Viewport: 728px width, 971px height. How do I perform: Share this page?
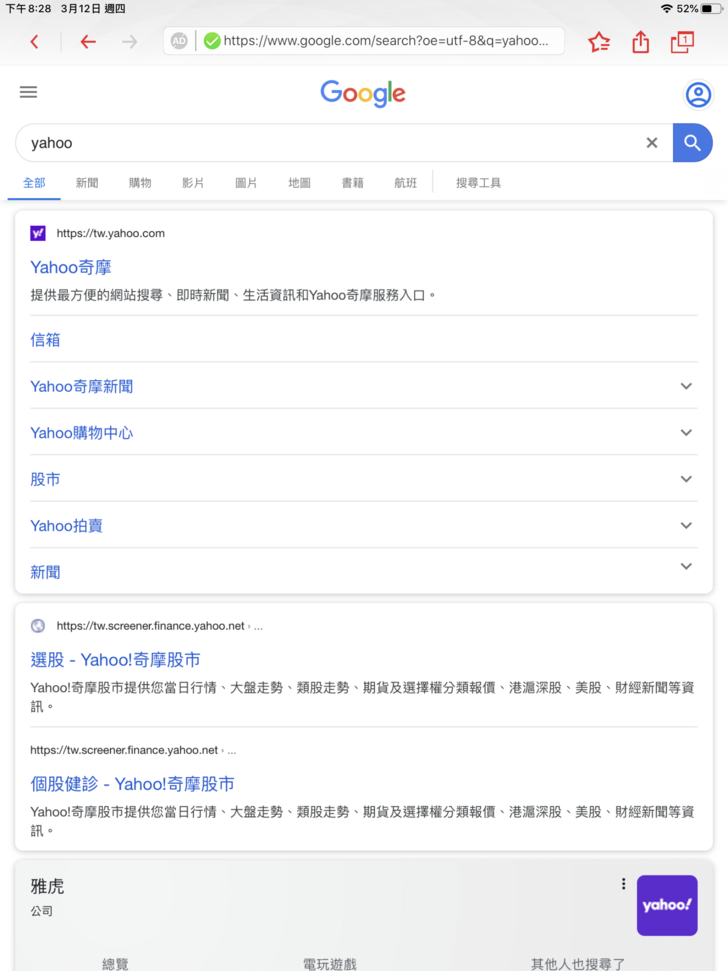click(641, 42)
